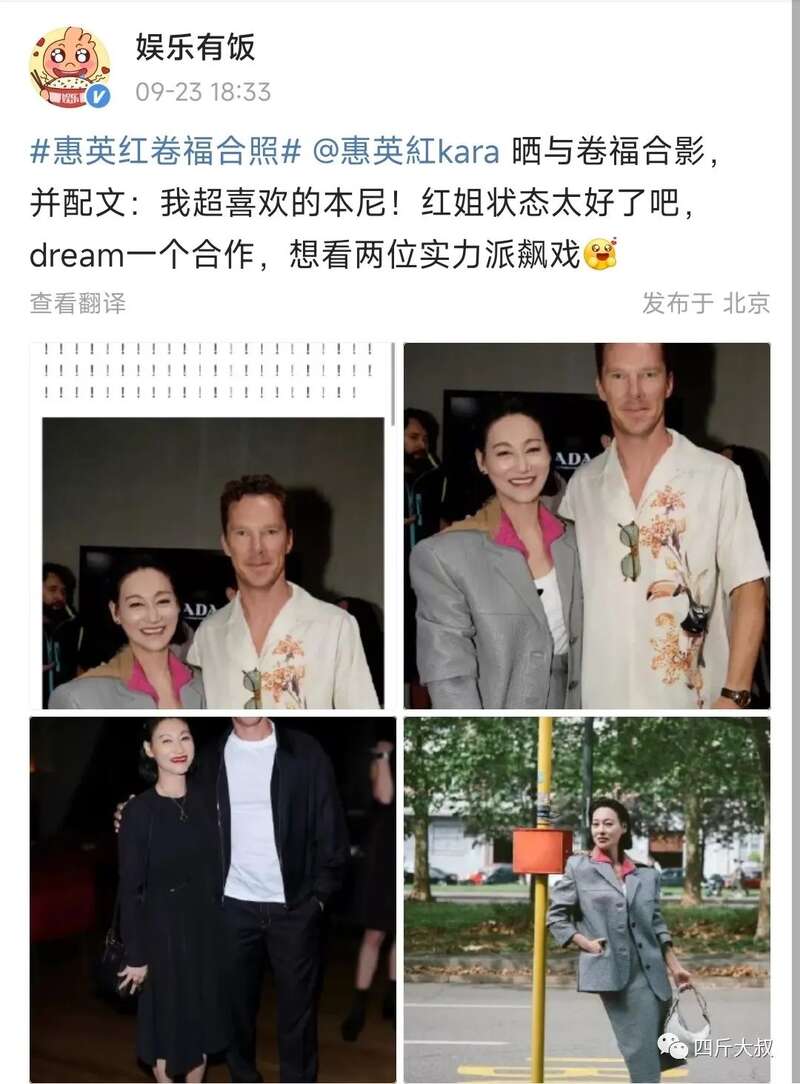Tap the 娱乐有饭 username
The width and height of the screenshot is (800, 1084).
pos(196,46)
